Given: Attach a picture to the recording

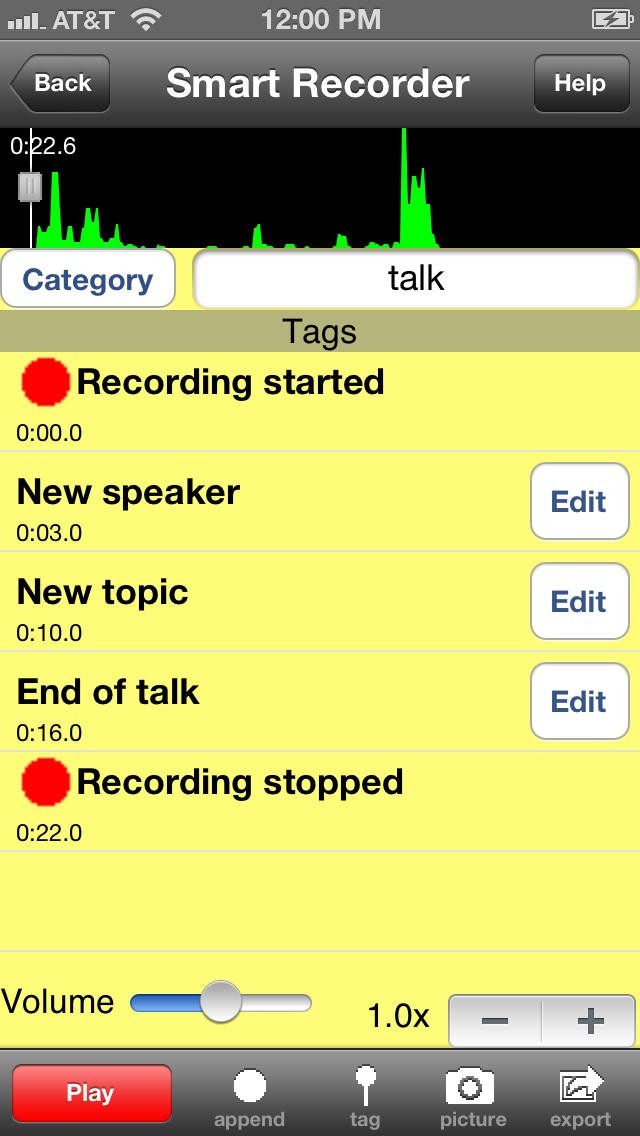Looking at the screenshot, I should click(x=473, y=1095).
